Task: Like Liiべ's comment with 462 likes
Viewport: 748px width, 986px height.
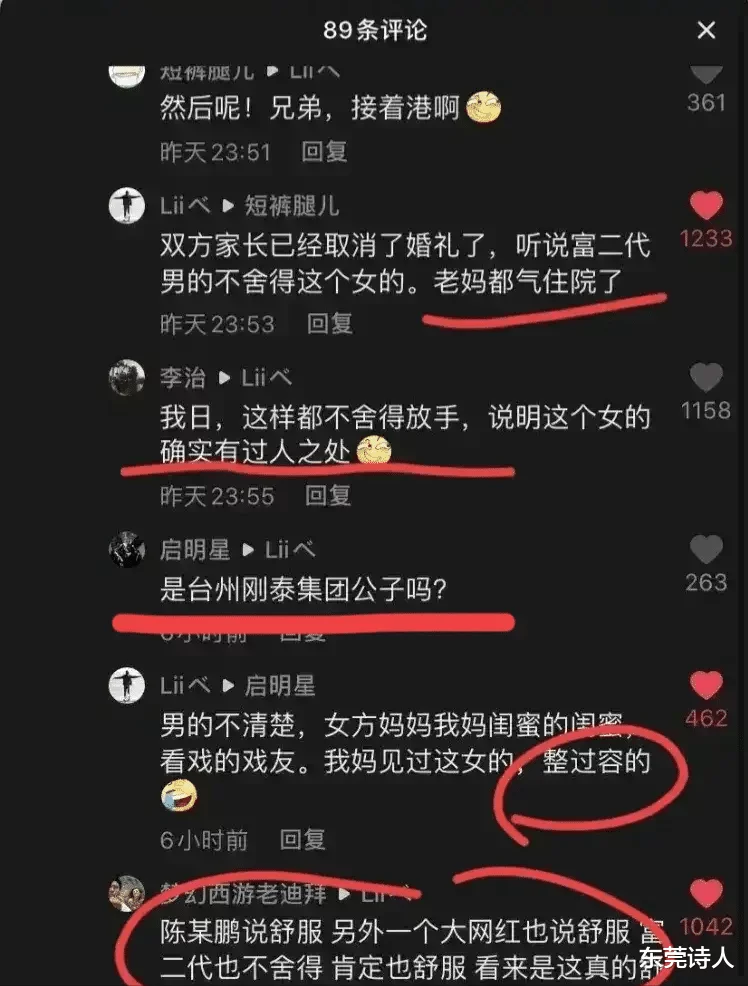Action: 707,685
